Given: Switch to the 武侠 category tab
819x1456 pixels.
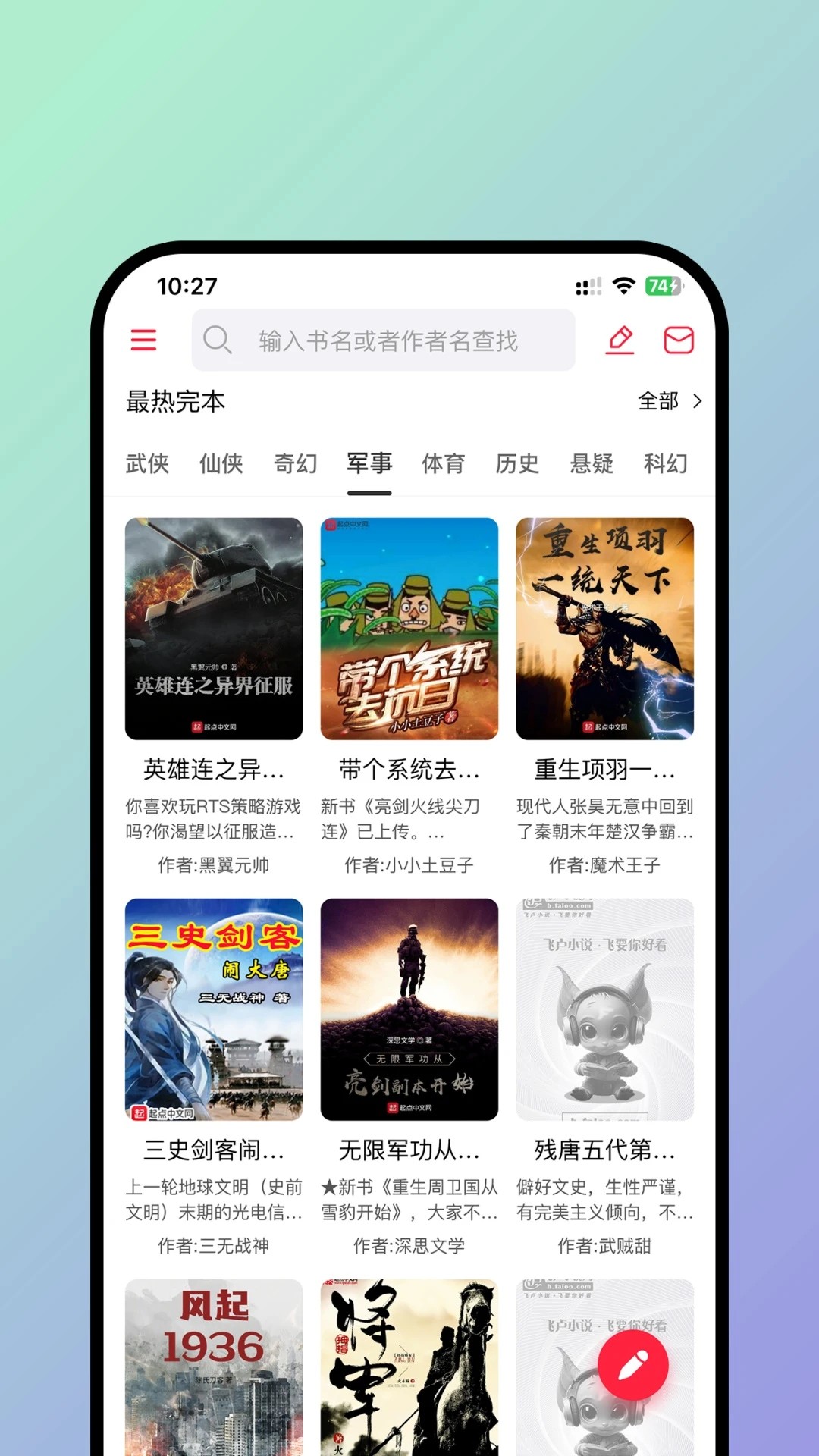Looking at the screenshot, I should click(x=146, y=464).
